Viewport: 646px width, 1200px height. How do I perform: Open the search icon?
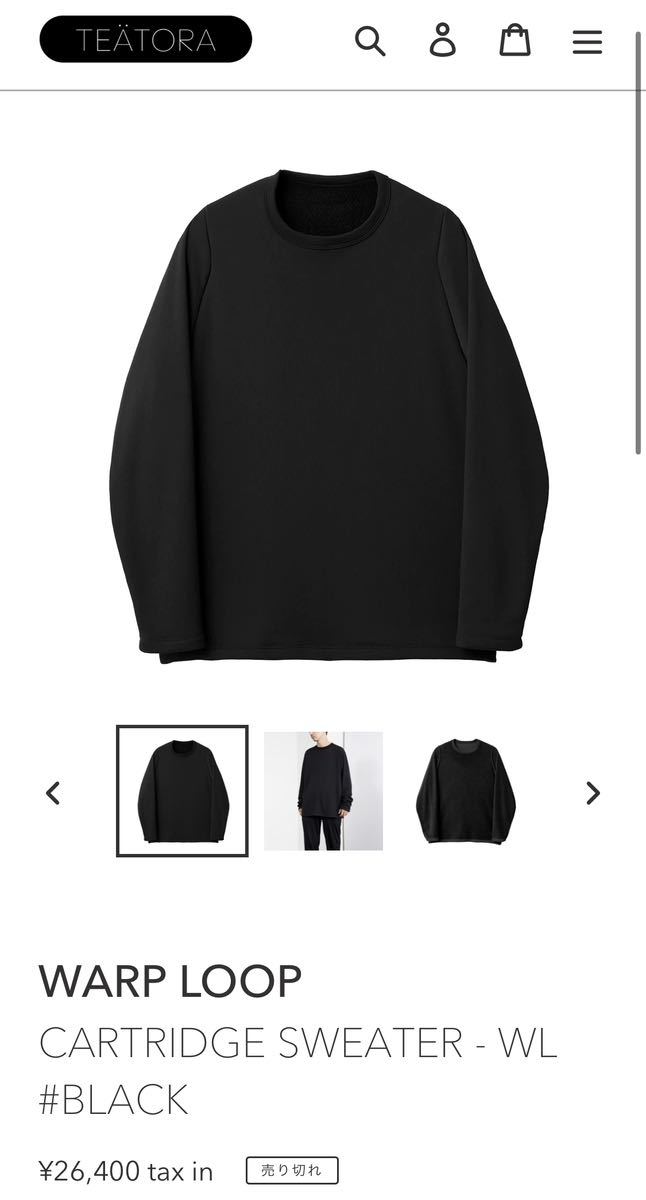coord(370,41)
